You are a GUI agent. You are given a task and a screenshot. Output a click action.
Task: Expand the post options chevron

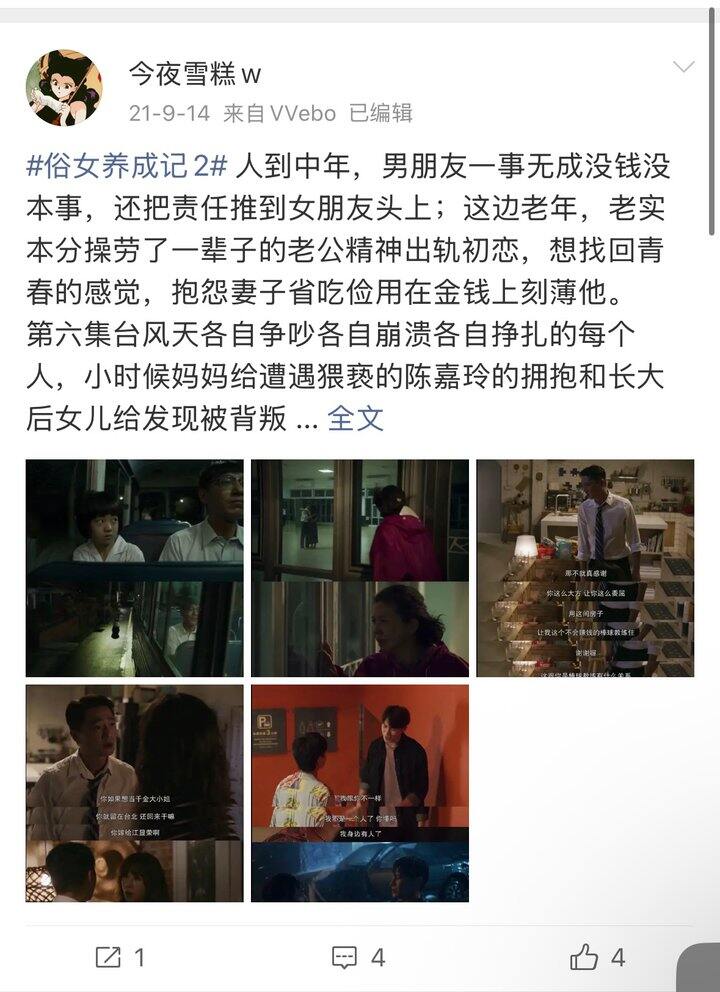[683, 67]
